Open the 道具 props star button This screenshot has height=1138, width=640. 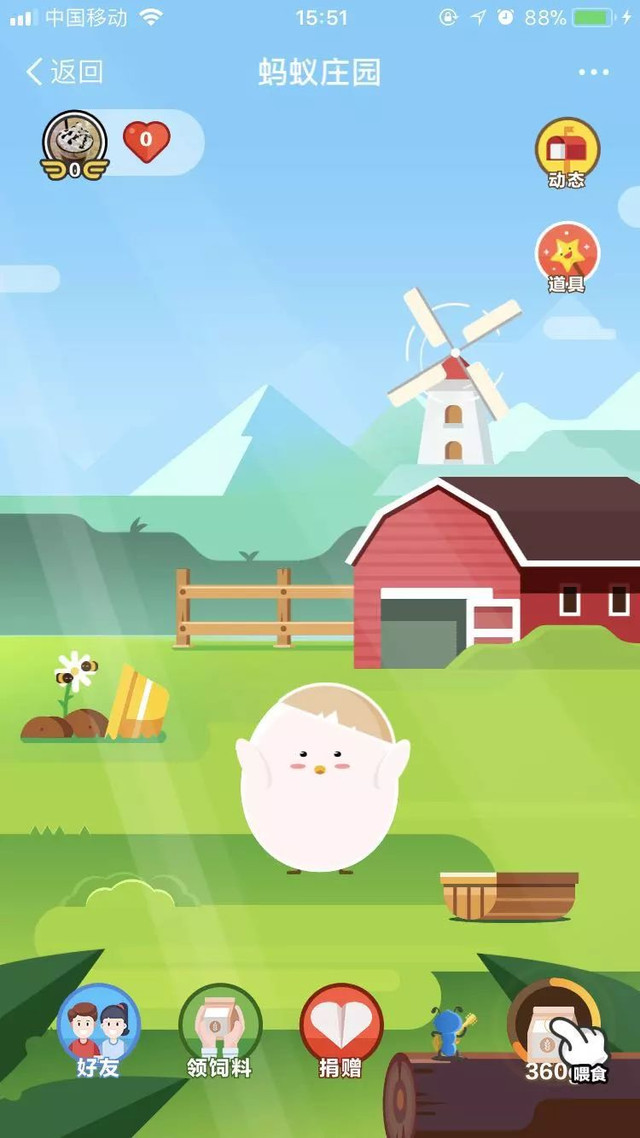(x=567, y=256)
